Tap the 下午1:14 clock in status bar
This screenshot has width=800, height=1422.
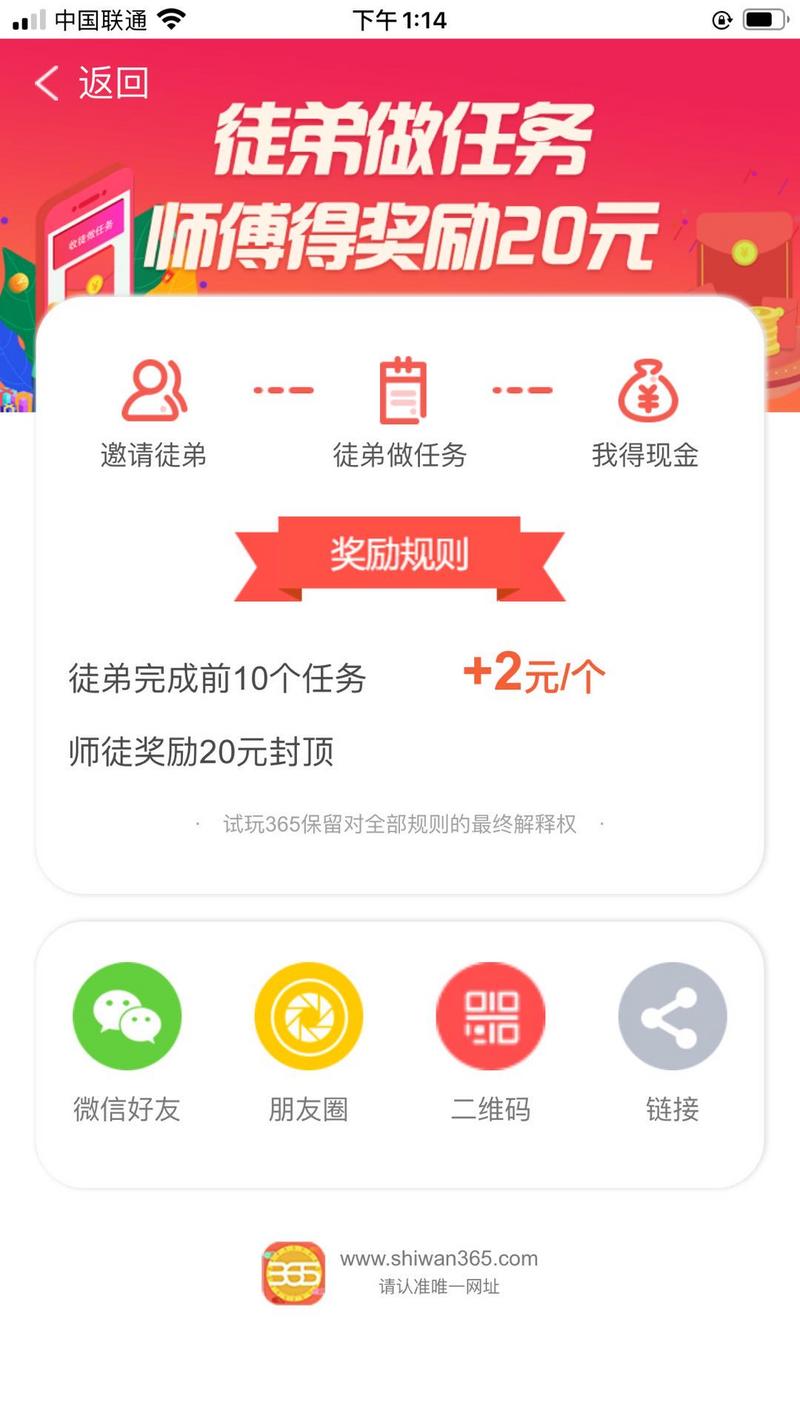pyautogui.click(x=400, y=17)
